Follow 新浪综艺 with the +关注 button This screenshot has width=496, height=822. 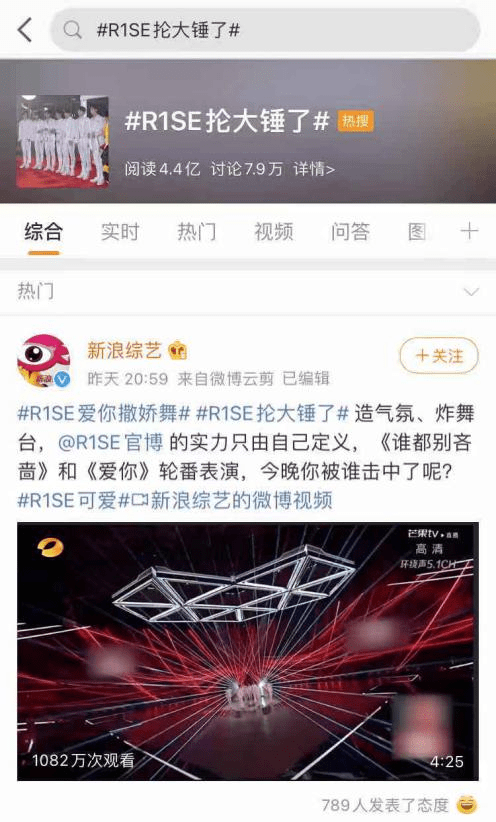(x=439, y=356)
